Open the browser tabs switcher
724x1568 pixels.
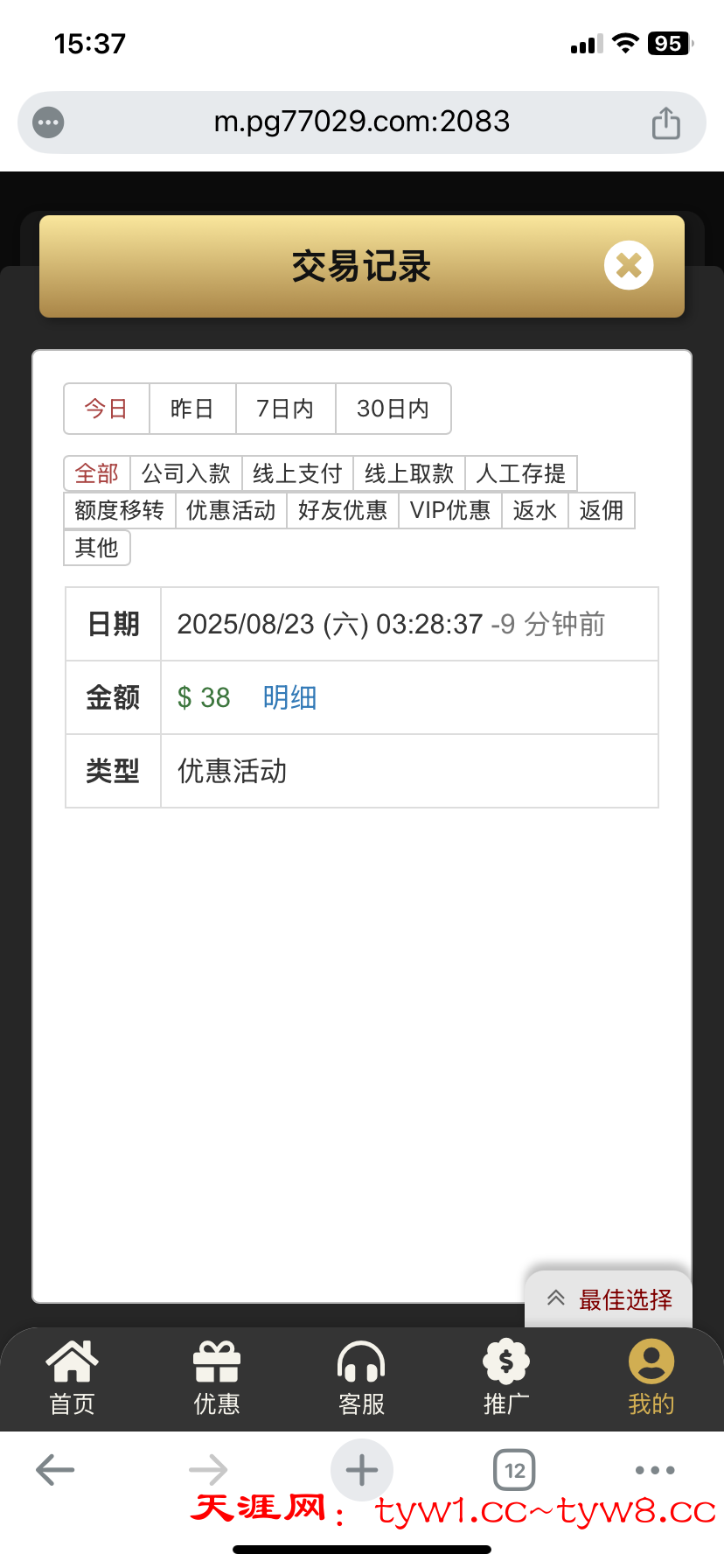pos(514,1470)
